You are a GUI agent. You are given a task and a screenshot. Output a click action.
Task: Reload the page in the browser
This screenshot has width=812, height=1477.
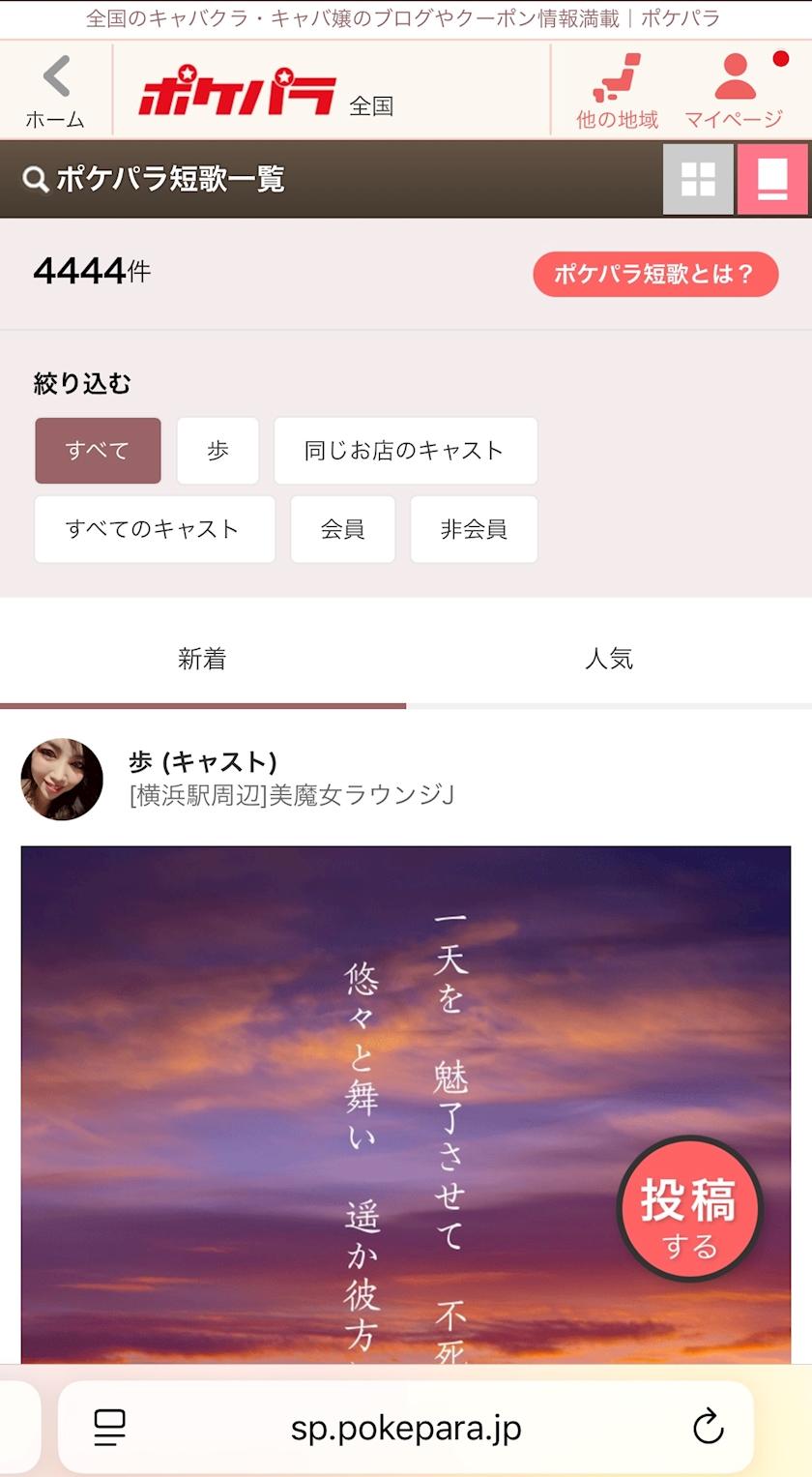coord(709,1428)
